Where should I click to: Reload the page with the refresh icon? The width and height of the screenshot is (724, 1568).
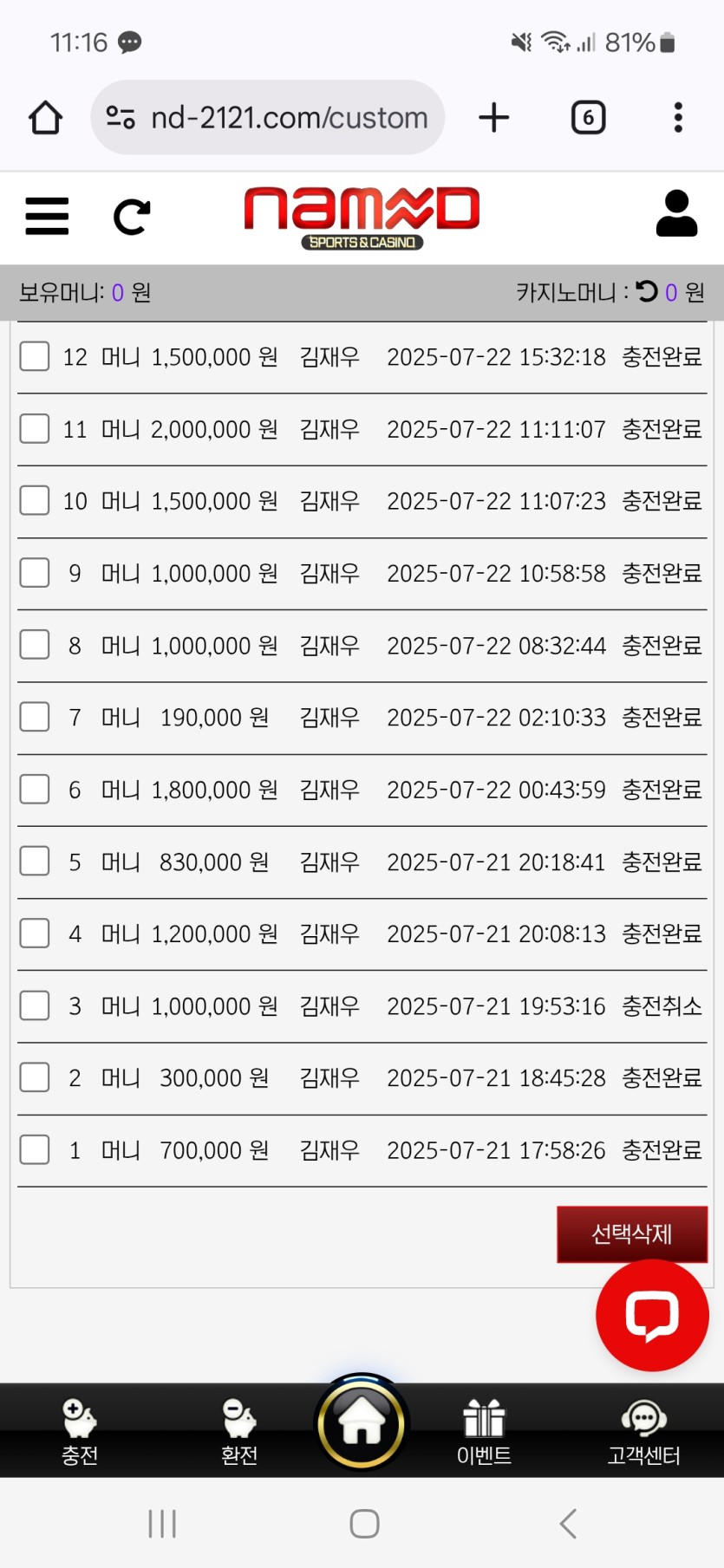[132, 217]
